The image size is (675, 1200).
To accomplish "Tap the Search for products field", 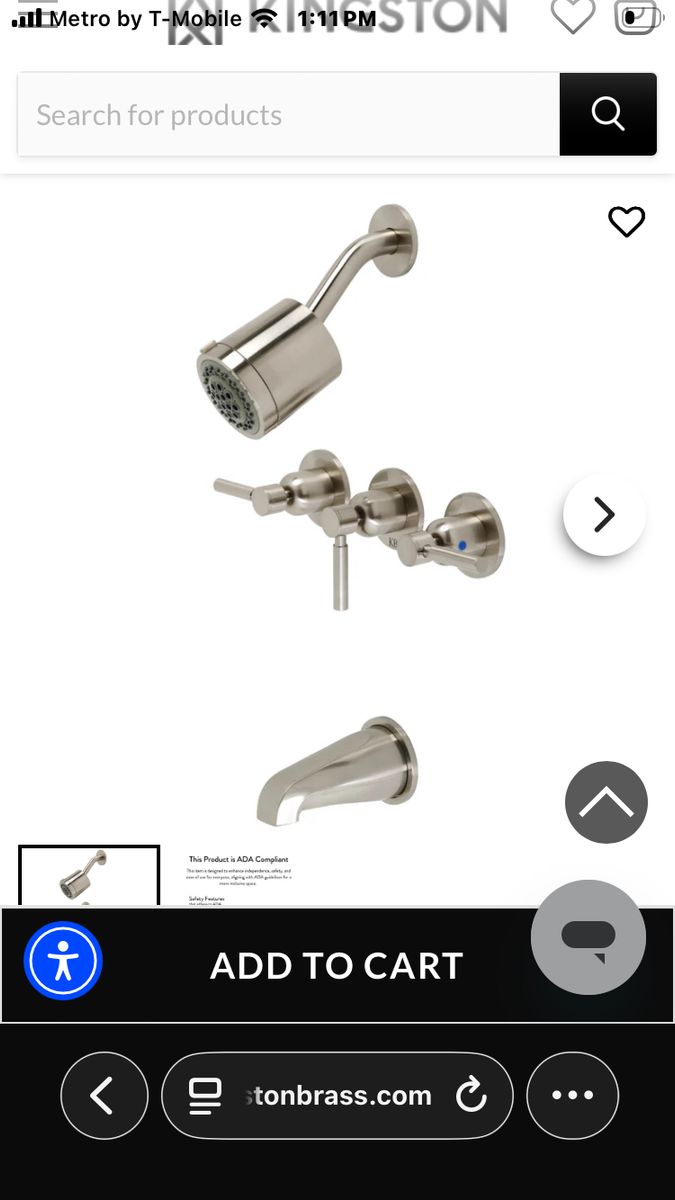I will click(288, 115).
